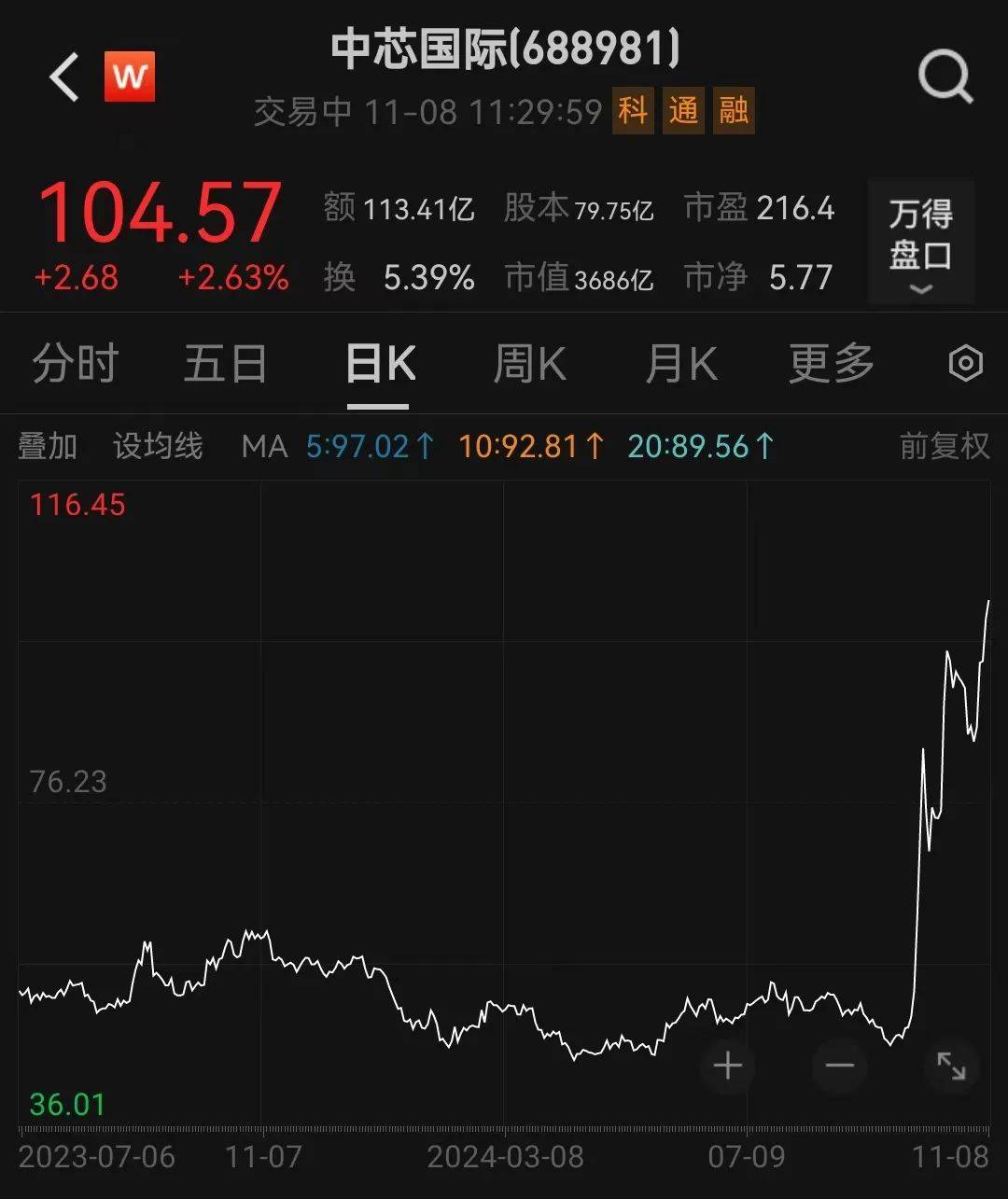1008x1199 pixels.
Task: Switch adjustment mode via 前复权
Action: coord(943,446)
